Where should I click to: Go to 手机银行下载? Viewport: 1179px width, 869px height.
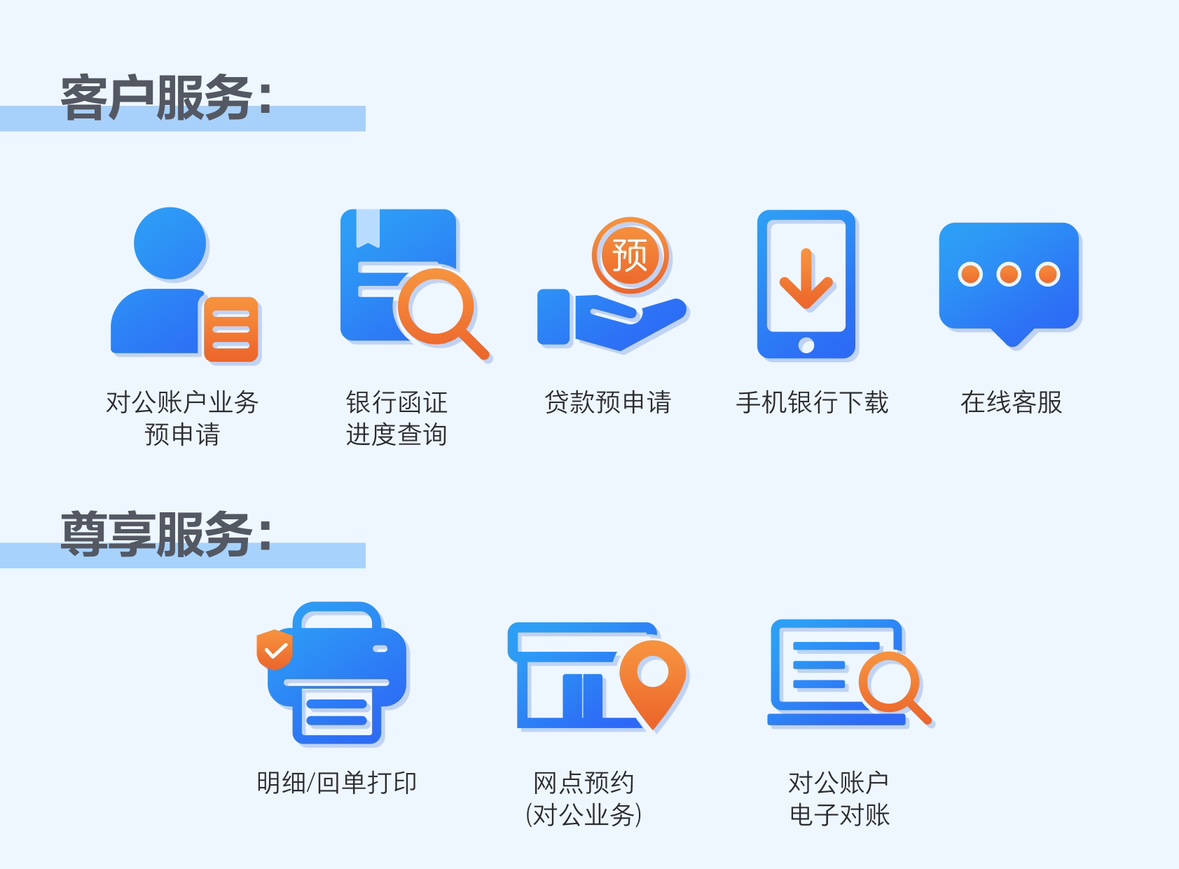coord(807,285)
